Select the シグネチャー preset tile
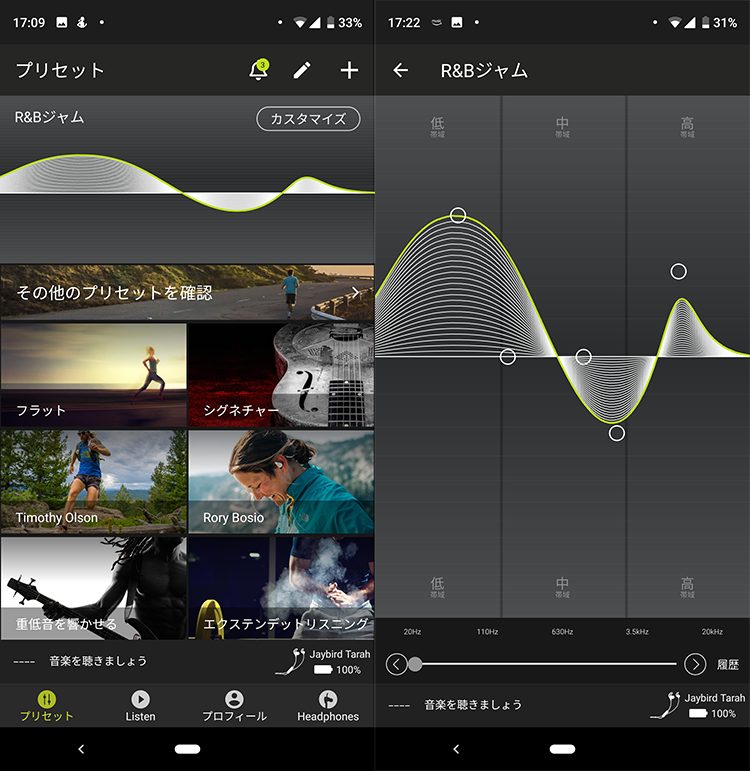Screen dimensions: 750x771 pos(281,375)
